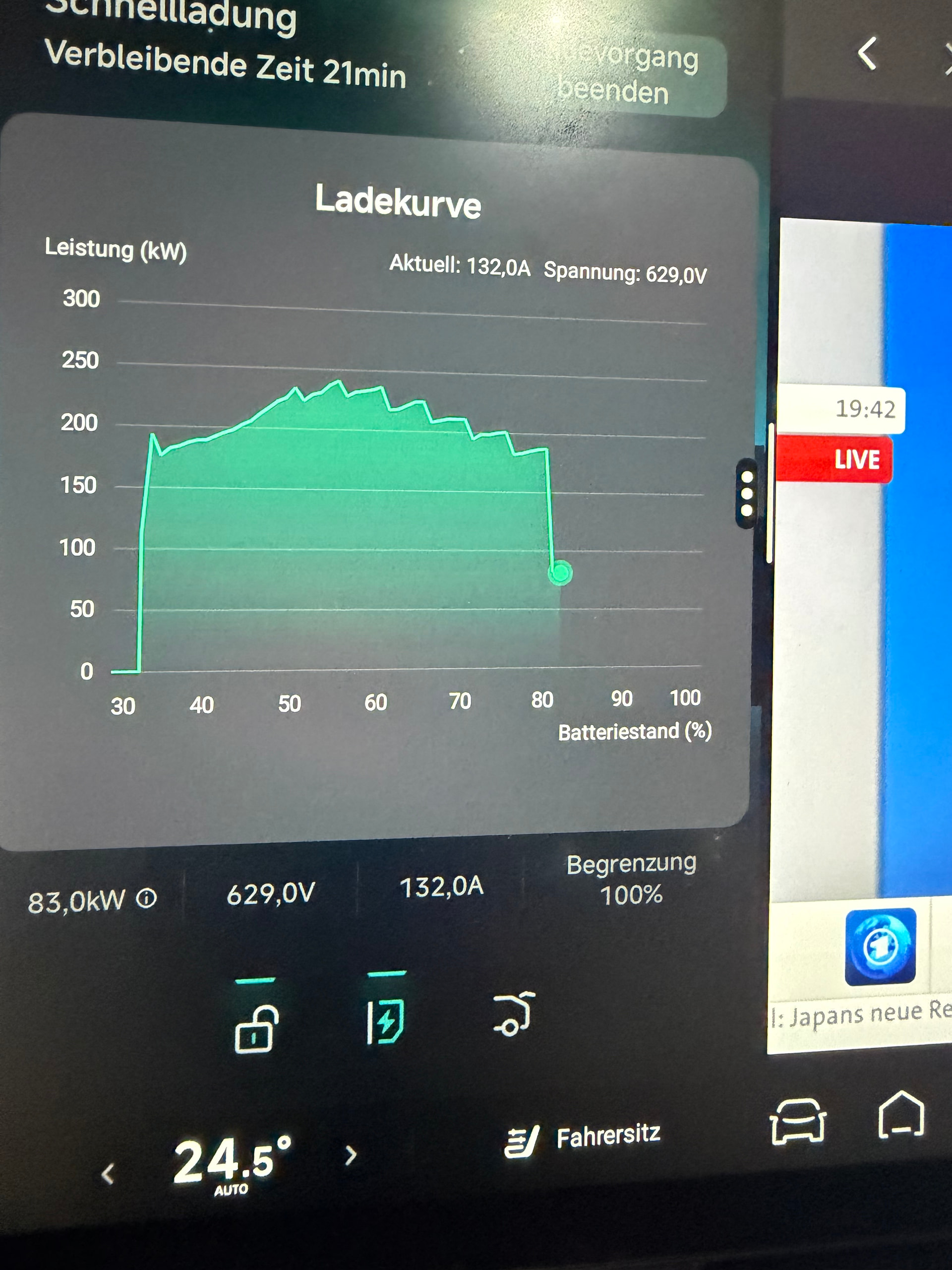Open the vehicle car icon
The height and width of the screenshot is (1270, 952).
pos(798,1122)
